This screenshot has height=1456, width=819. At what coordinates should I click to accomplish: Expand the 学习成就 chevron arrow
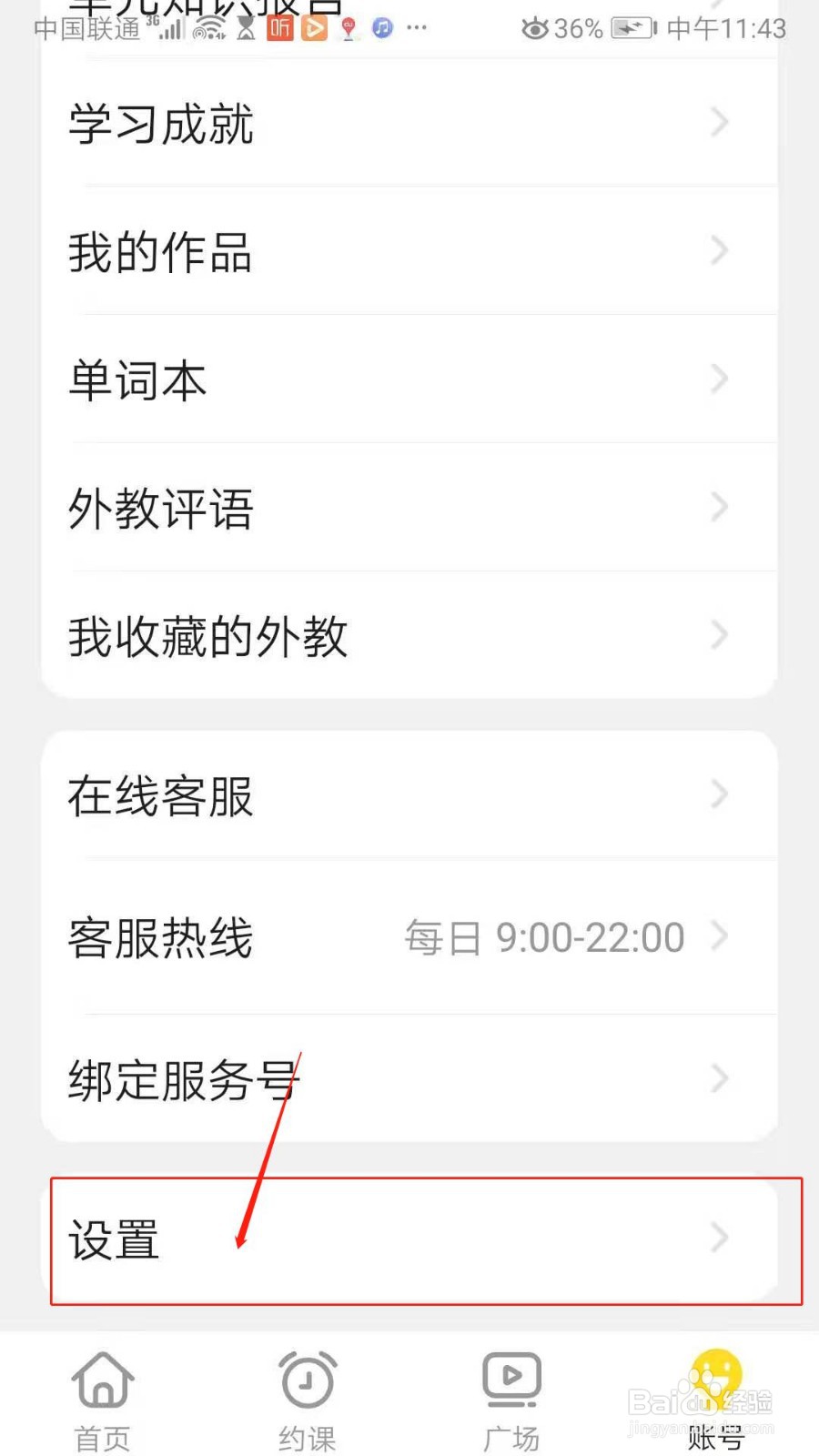tap(719, 123)
